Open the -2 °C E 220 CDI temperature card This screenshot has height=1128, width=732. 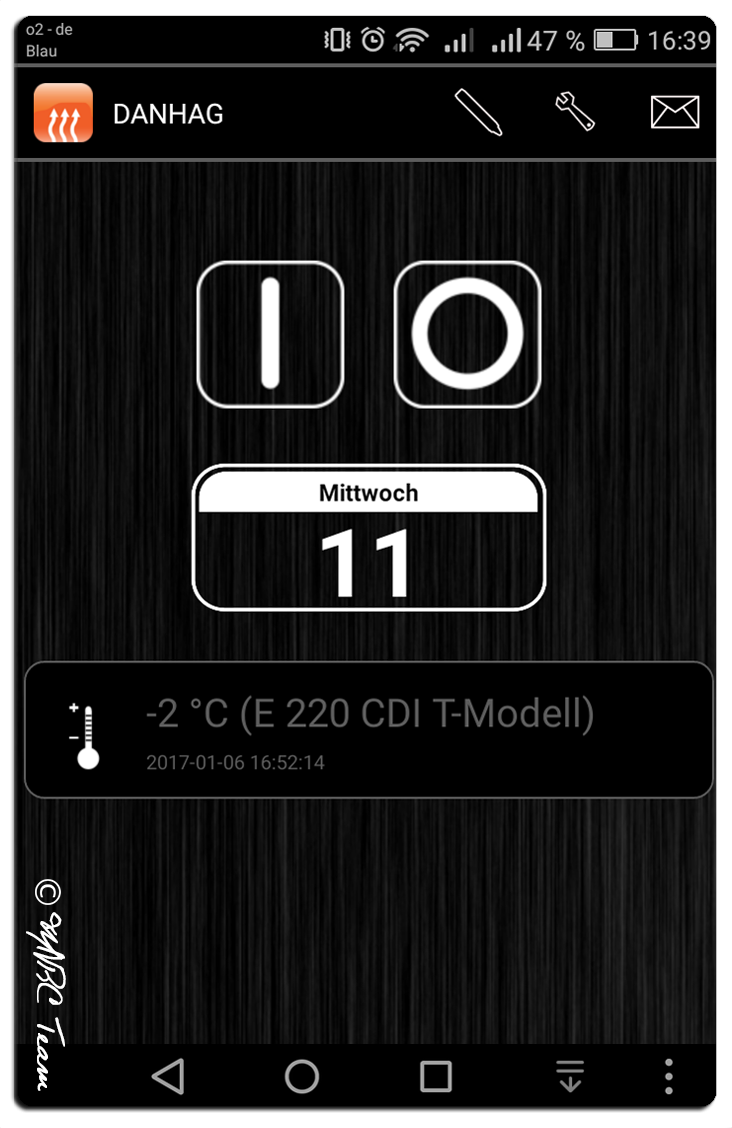[x=368, y=729]
